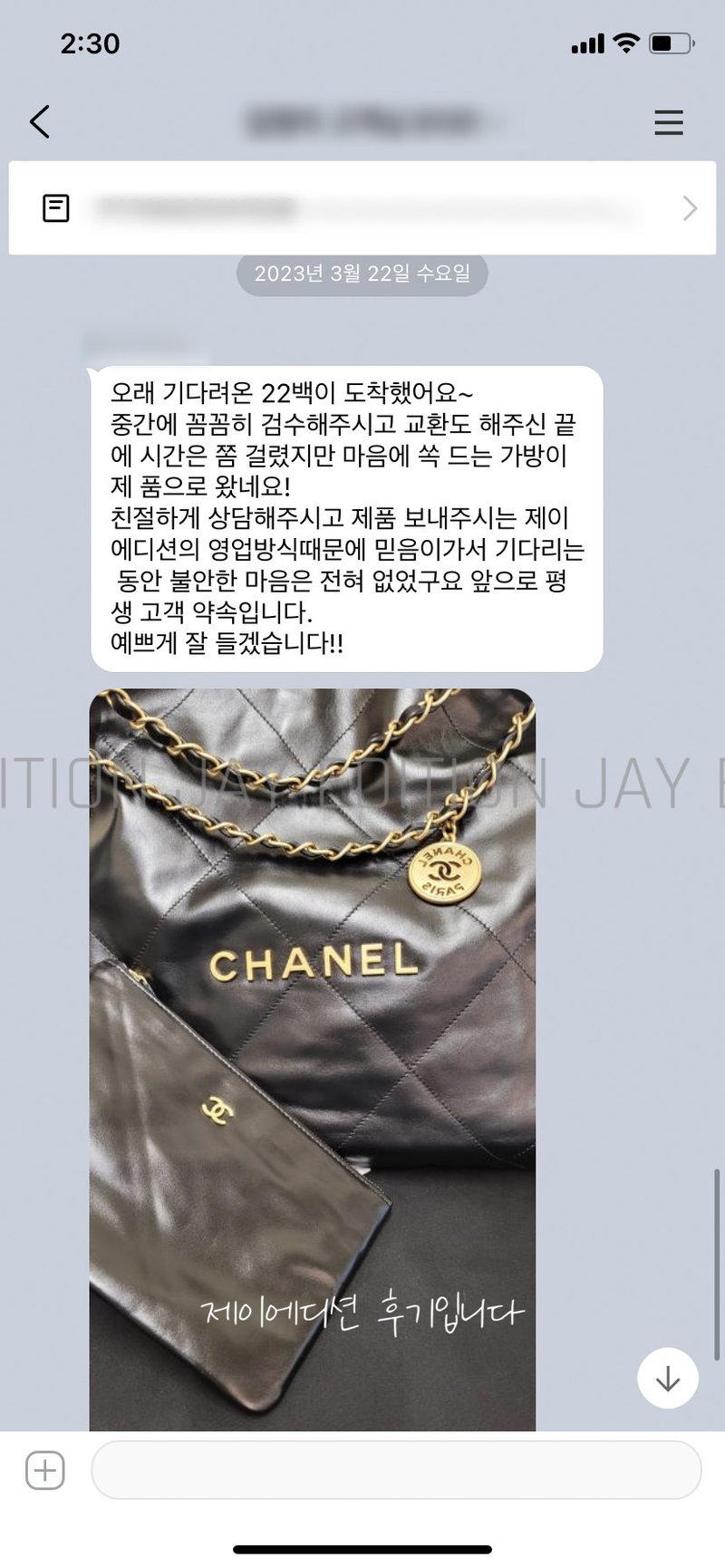This screenshot has height=1568, width=725.
Task: Focus the message input field
Action: (x=396, y=1470)
